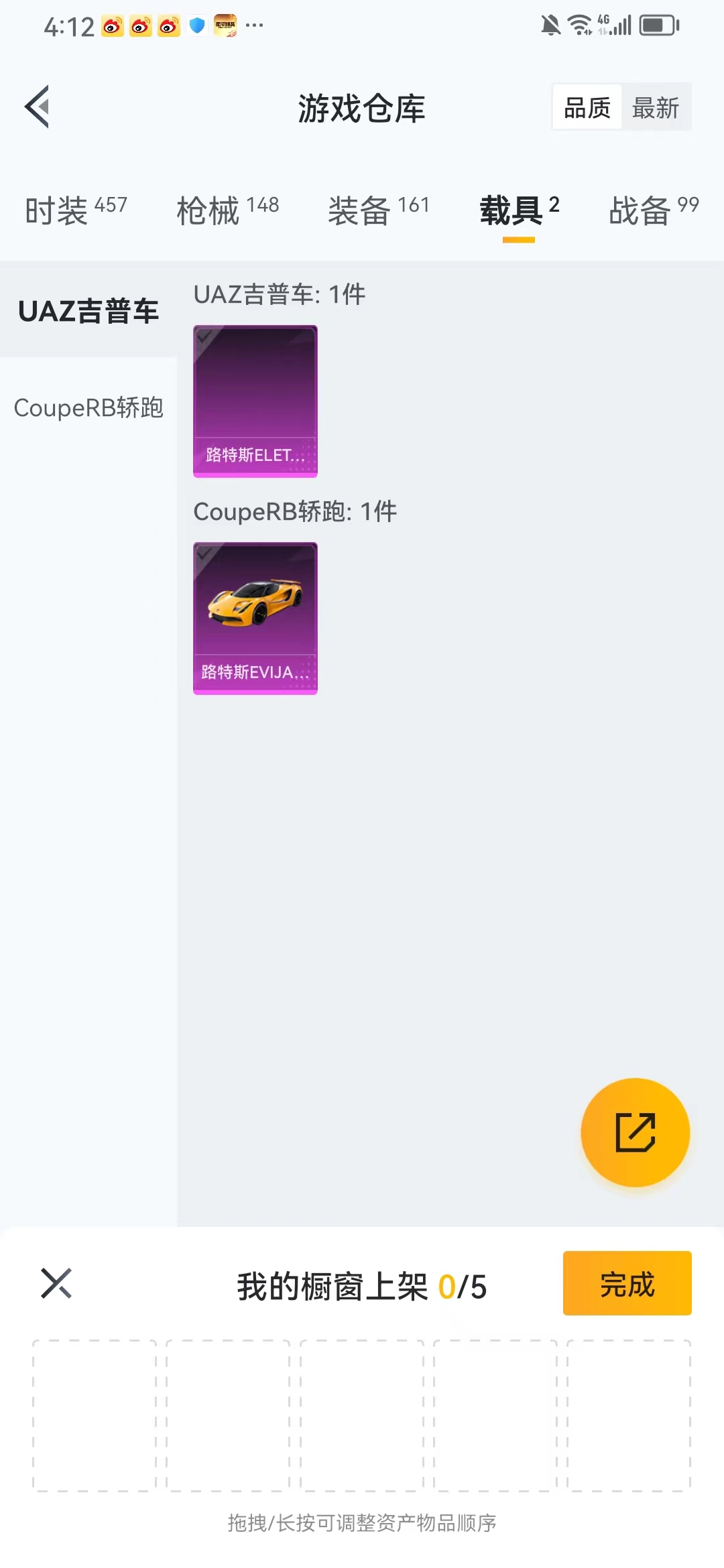The image size is (724, 1568).
Task: Switch to the 枪械 tab
Action: (227, 210)
